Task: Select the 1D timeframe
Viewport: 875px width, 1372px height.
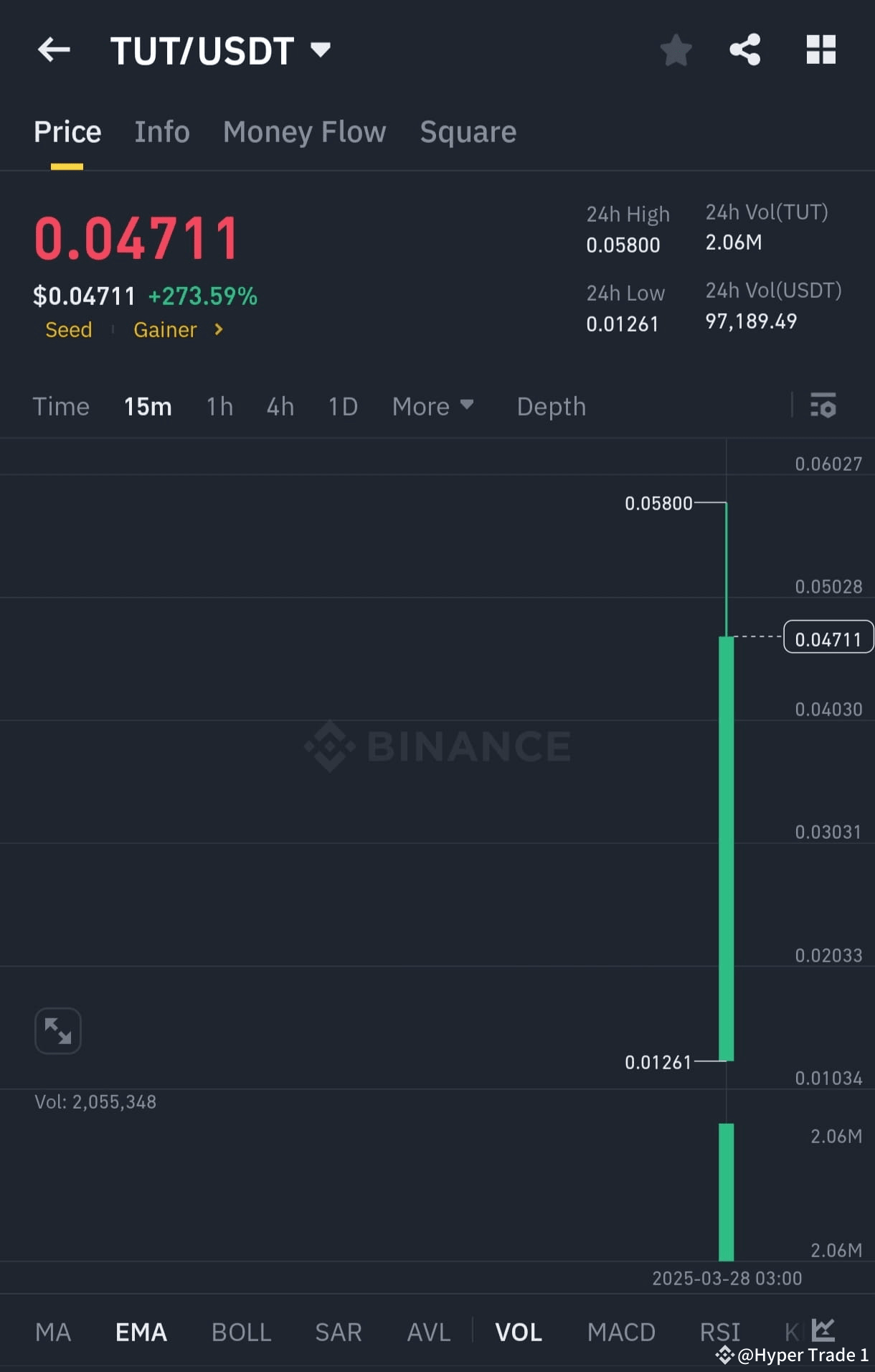Action: (x=343, y=406)
